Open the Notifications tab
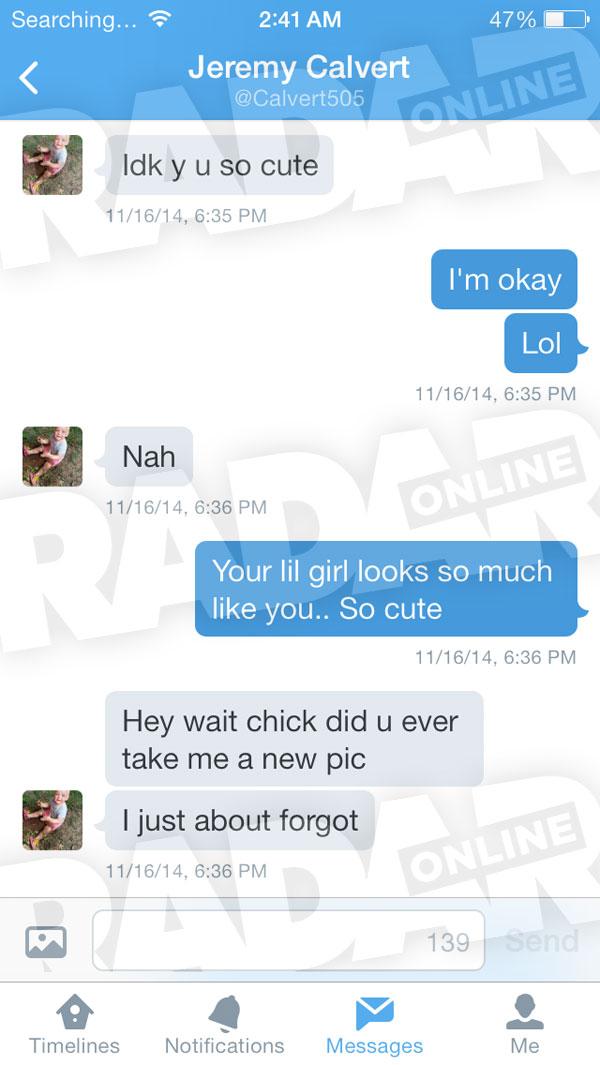 tap(225, 1025)
